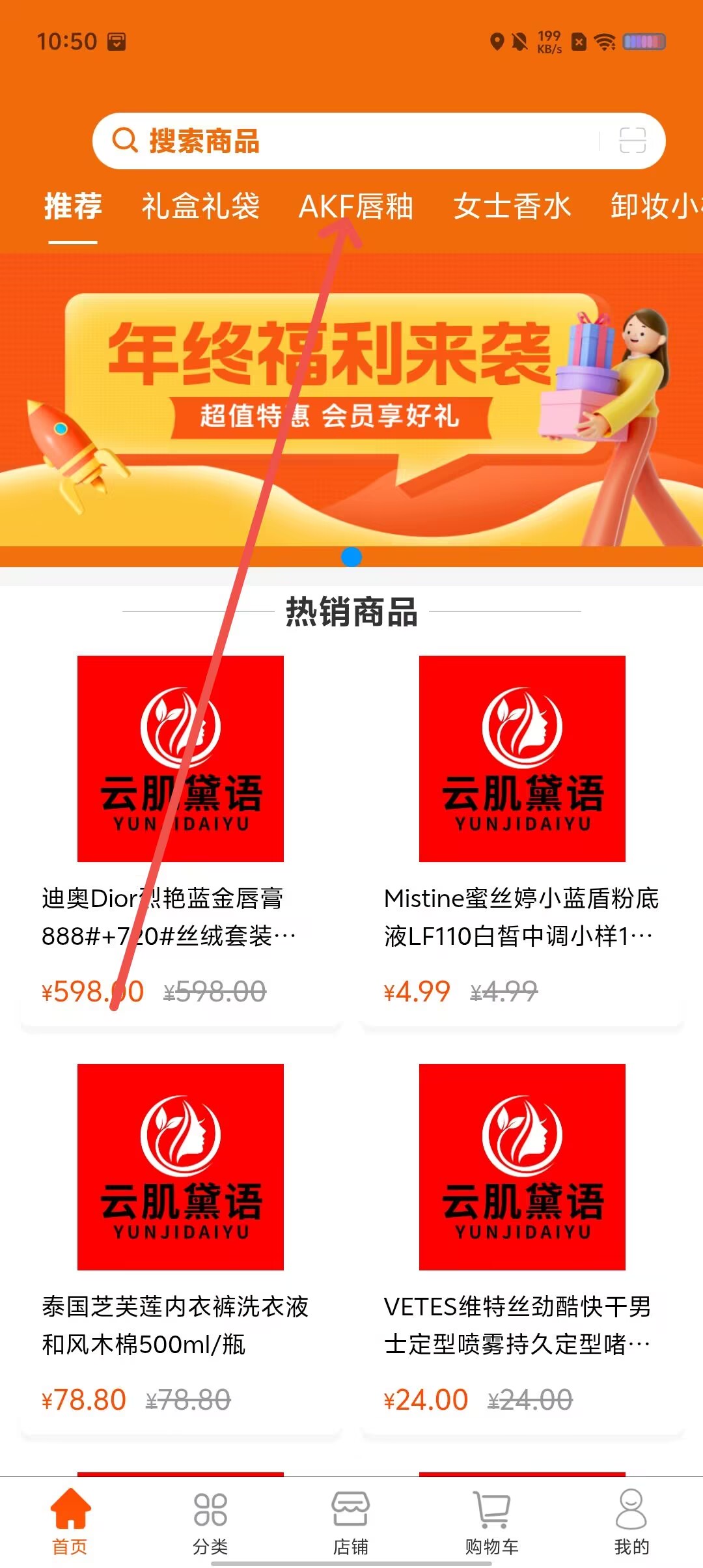
Task: Open 泰国芝芙莲内衣裤洗衣液 product card
Action: pos(181,1248)
